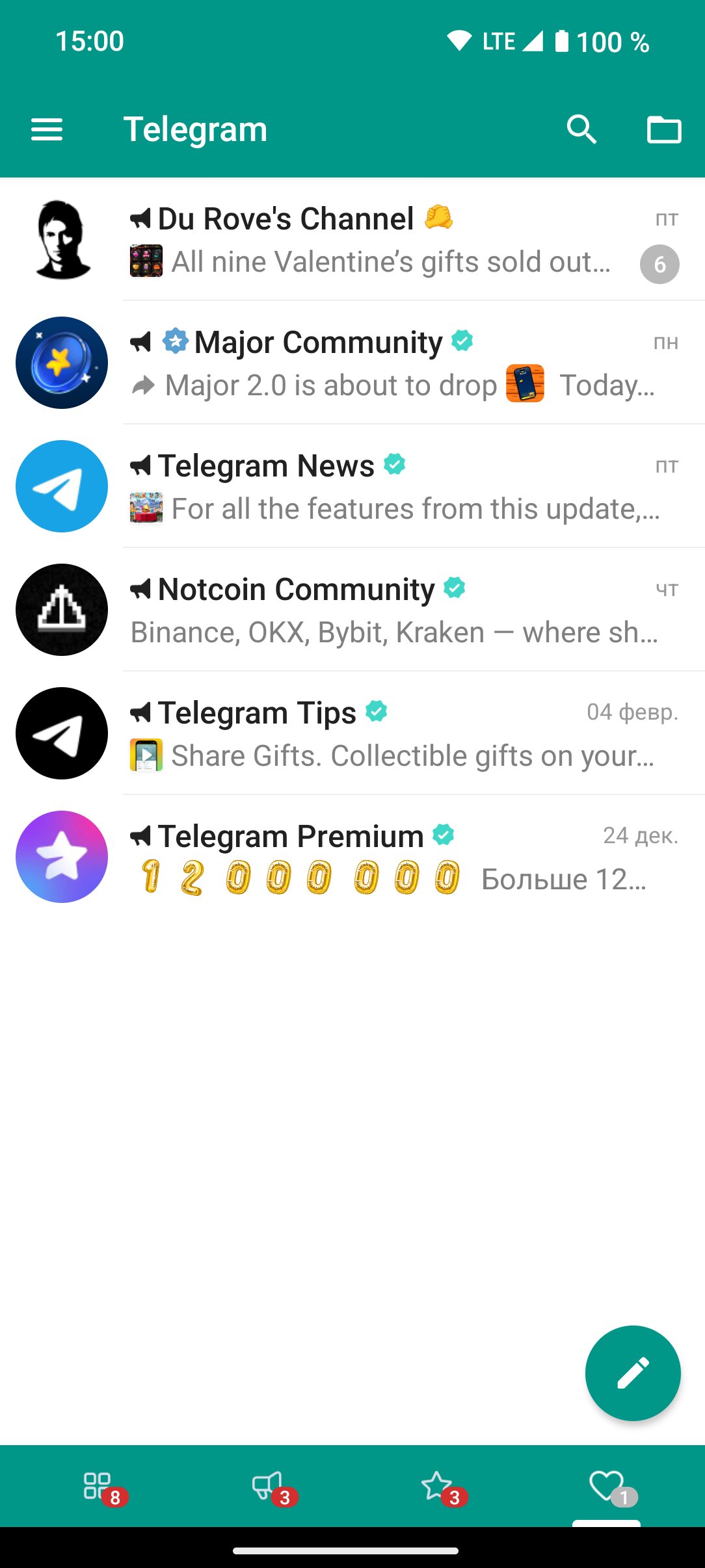Open the Notcoin Community channel
Screen dimensions: 705x1568
352,610
